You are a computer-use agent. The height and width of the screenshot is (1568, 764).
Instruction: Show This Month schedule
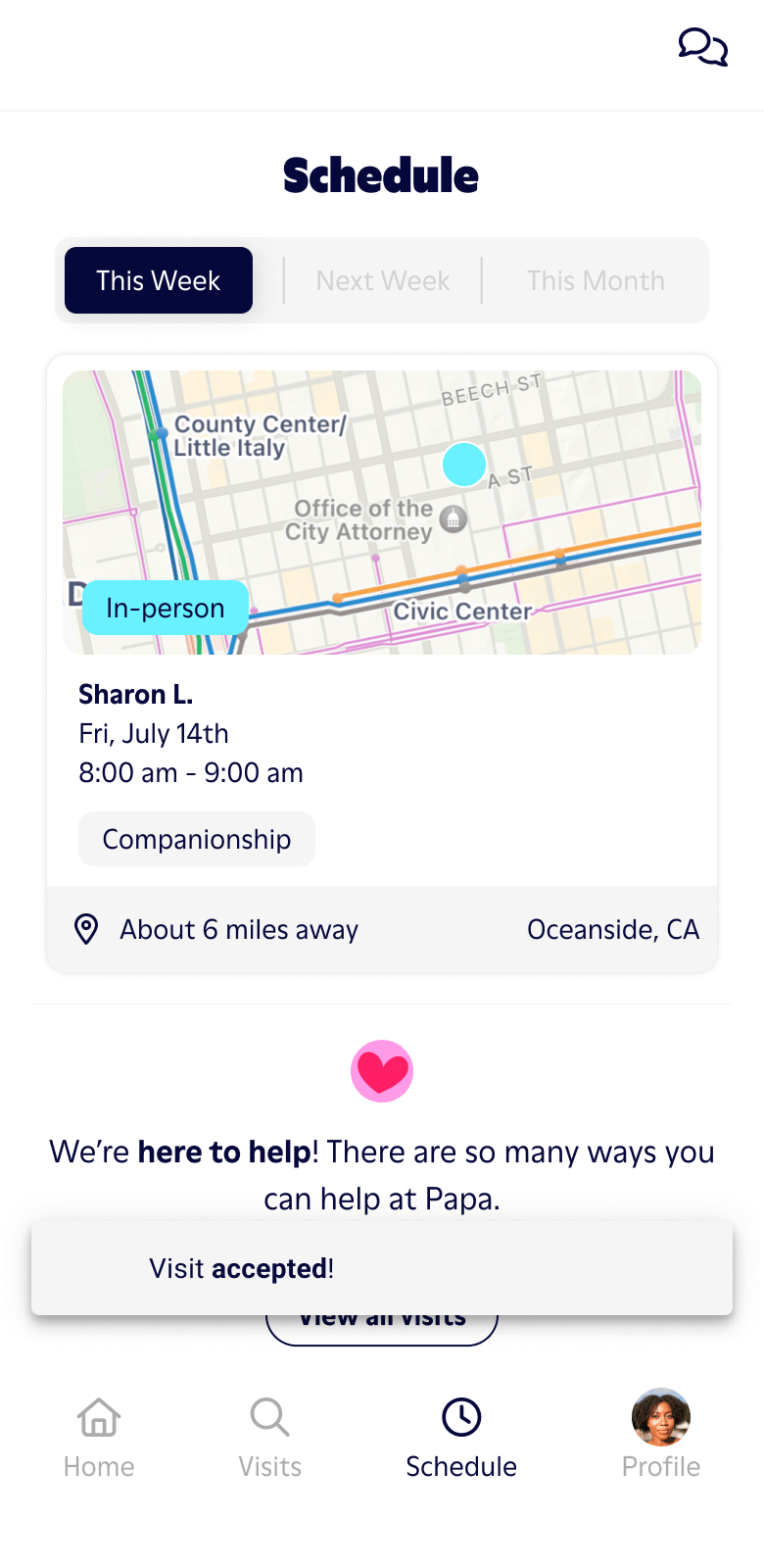click(x=596, y=280)
